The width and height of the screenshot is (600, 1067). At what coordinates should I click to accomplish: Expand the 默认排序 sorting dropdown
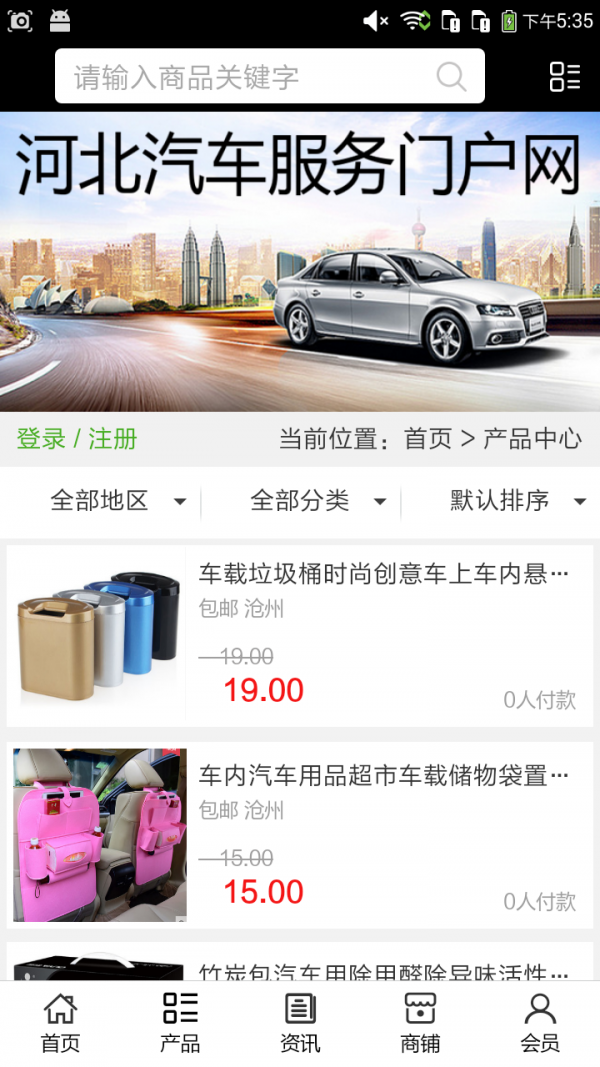click(x=516, y=501)
